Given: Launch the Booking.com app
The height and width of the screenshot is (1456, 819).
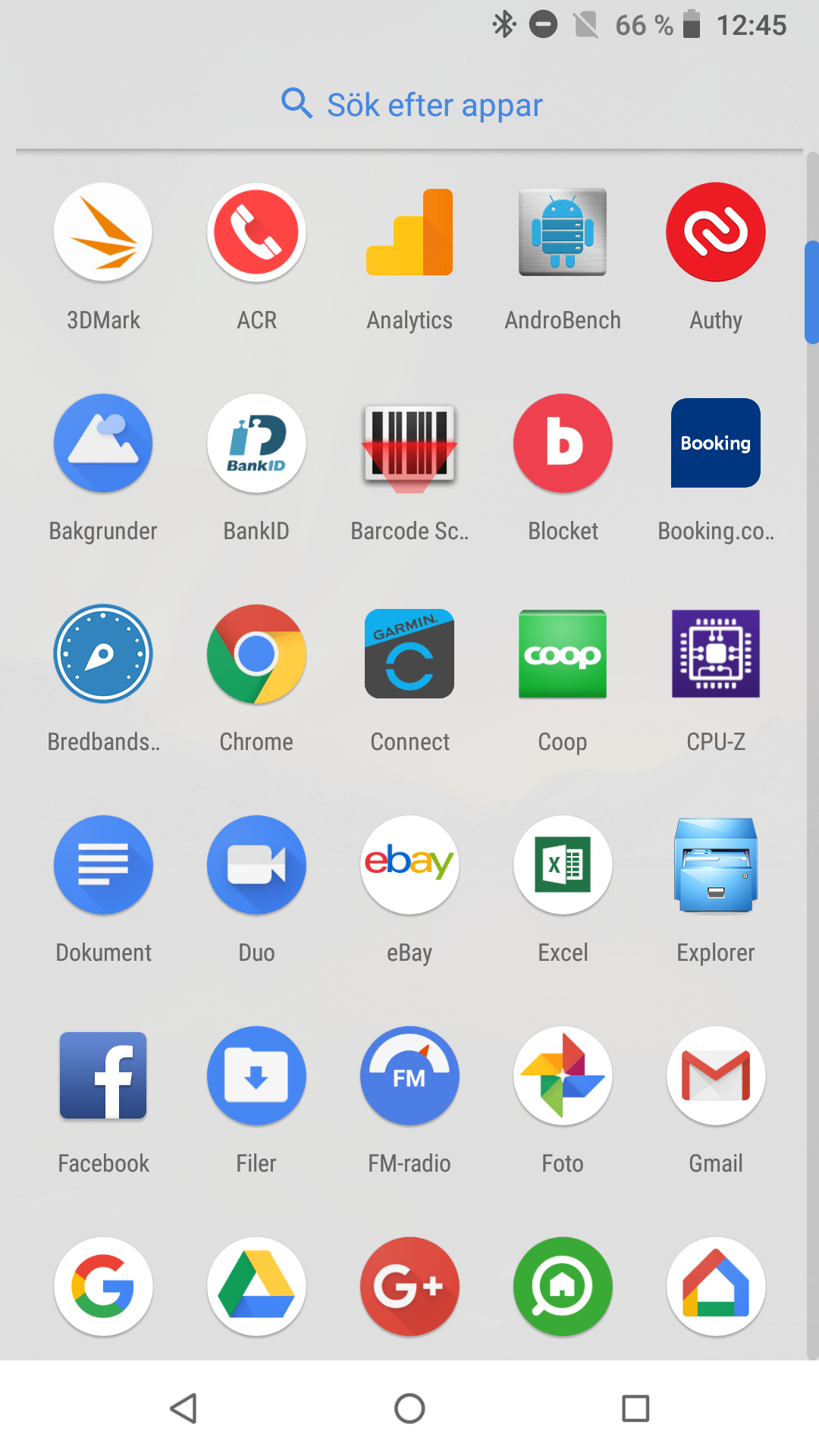Looking at the screenshot, I should point(715,444).
